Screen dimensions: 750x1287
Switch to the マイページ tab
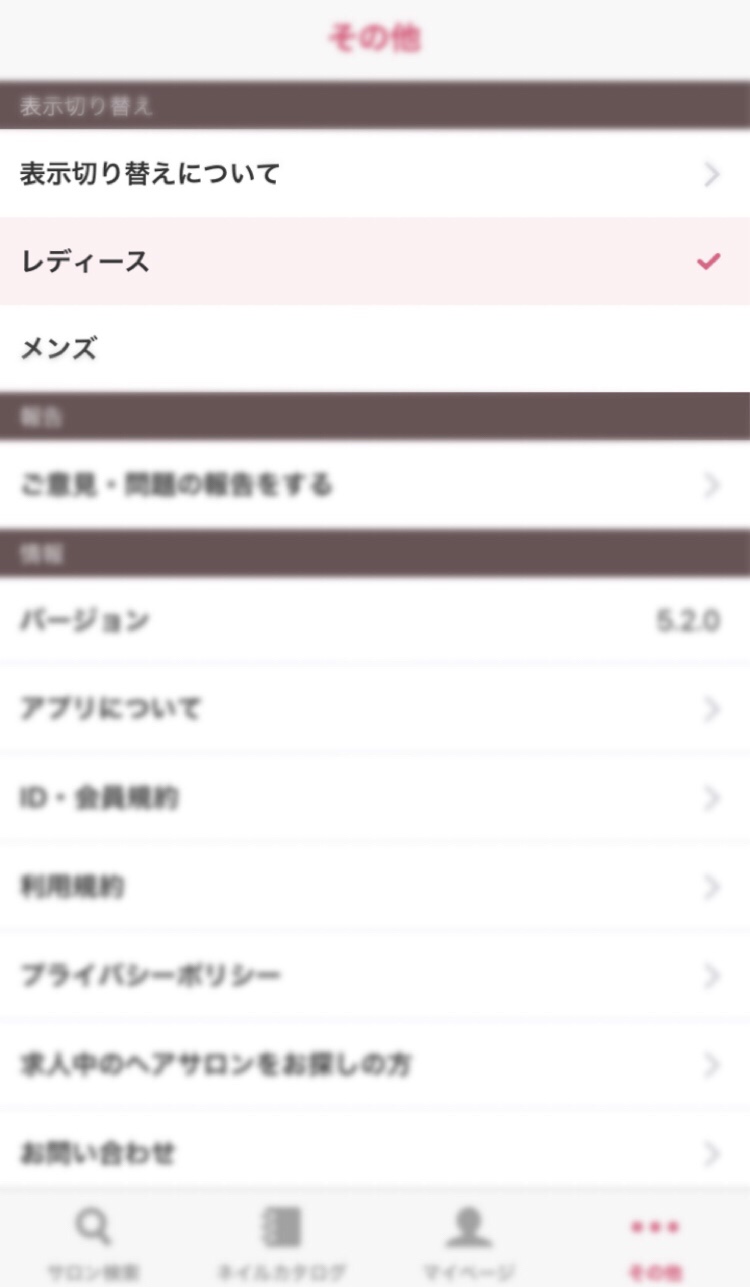pos(468,1243)
